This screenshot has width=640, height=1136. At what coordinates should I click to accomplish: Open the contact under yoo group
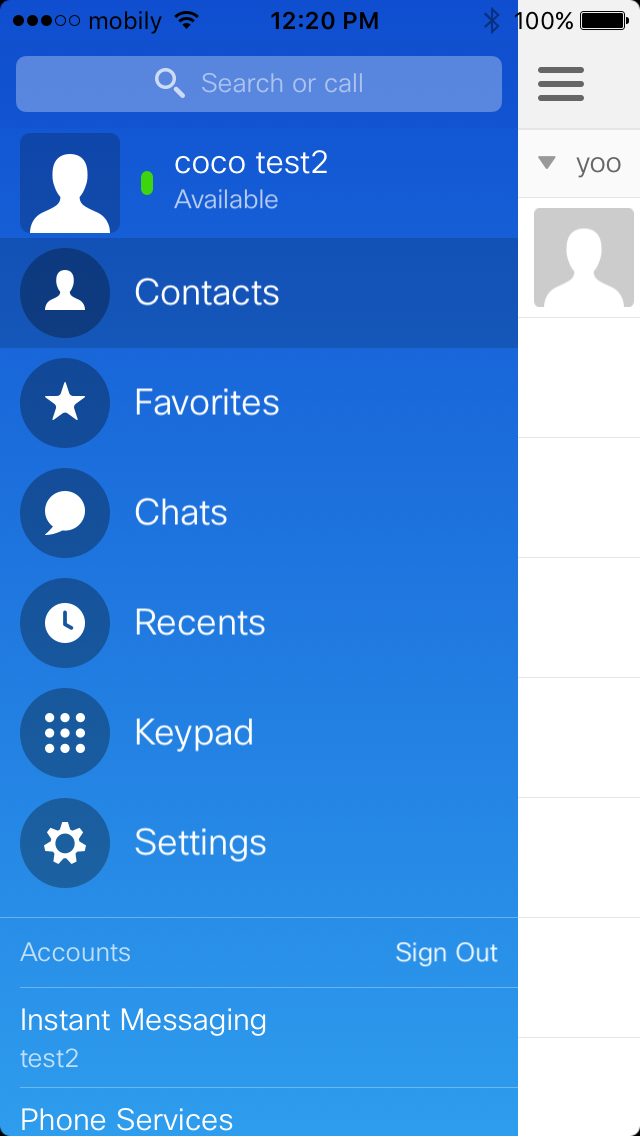coord(583,257)
